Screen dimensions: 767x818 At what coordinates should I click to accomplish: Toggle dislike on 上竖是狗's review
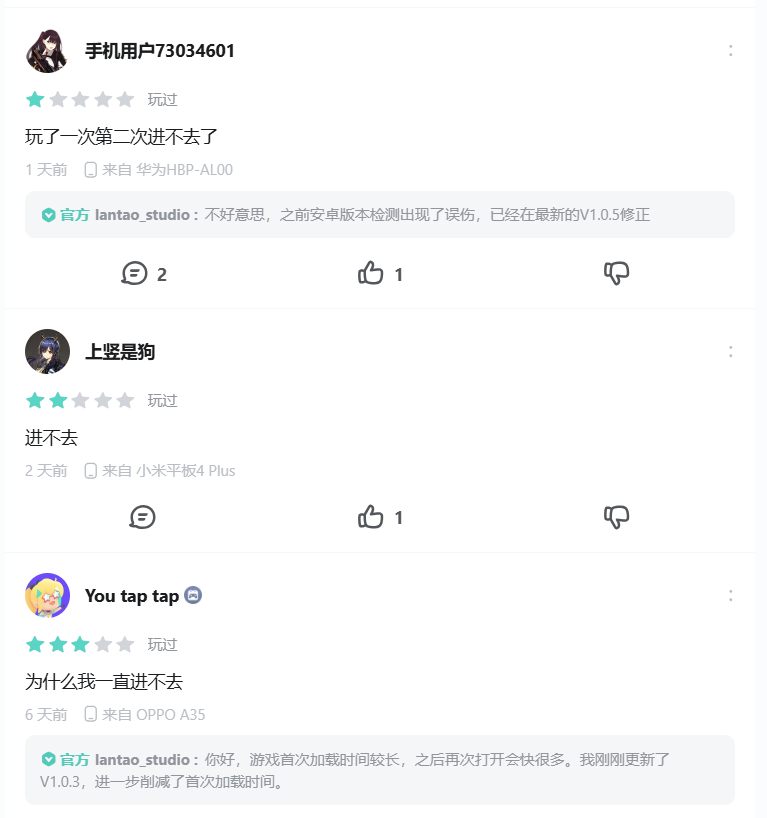point(617,517)
